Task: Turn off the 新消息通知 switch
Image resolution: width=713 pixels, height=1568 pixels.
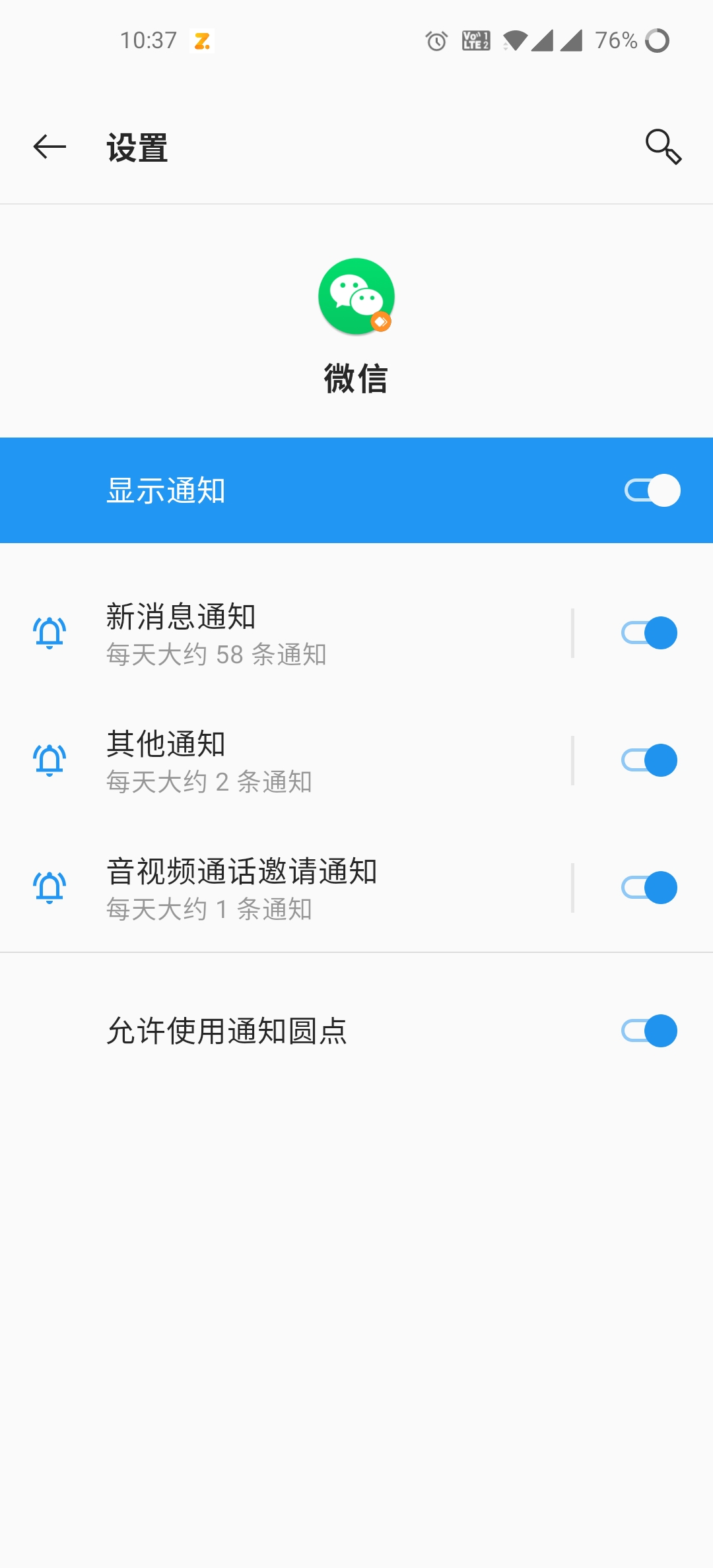Action: [x=650, y=632]
